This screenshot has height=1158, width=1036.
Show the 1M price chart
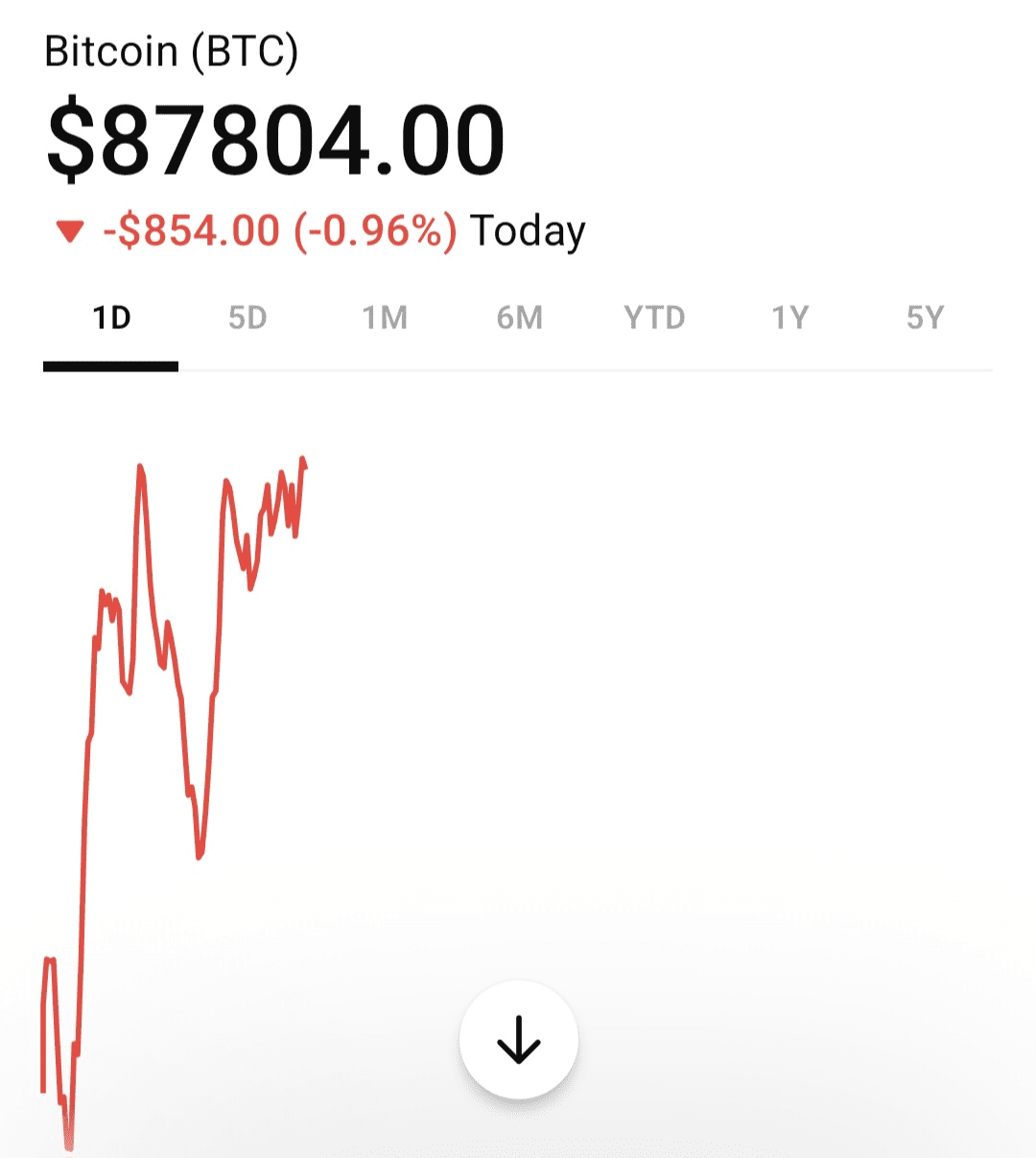point(385,319)
